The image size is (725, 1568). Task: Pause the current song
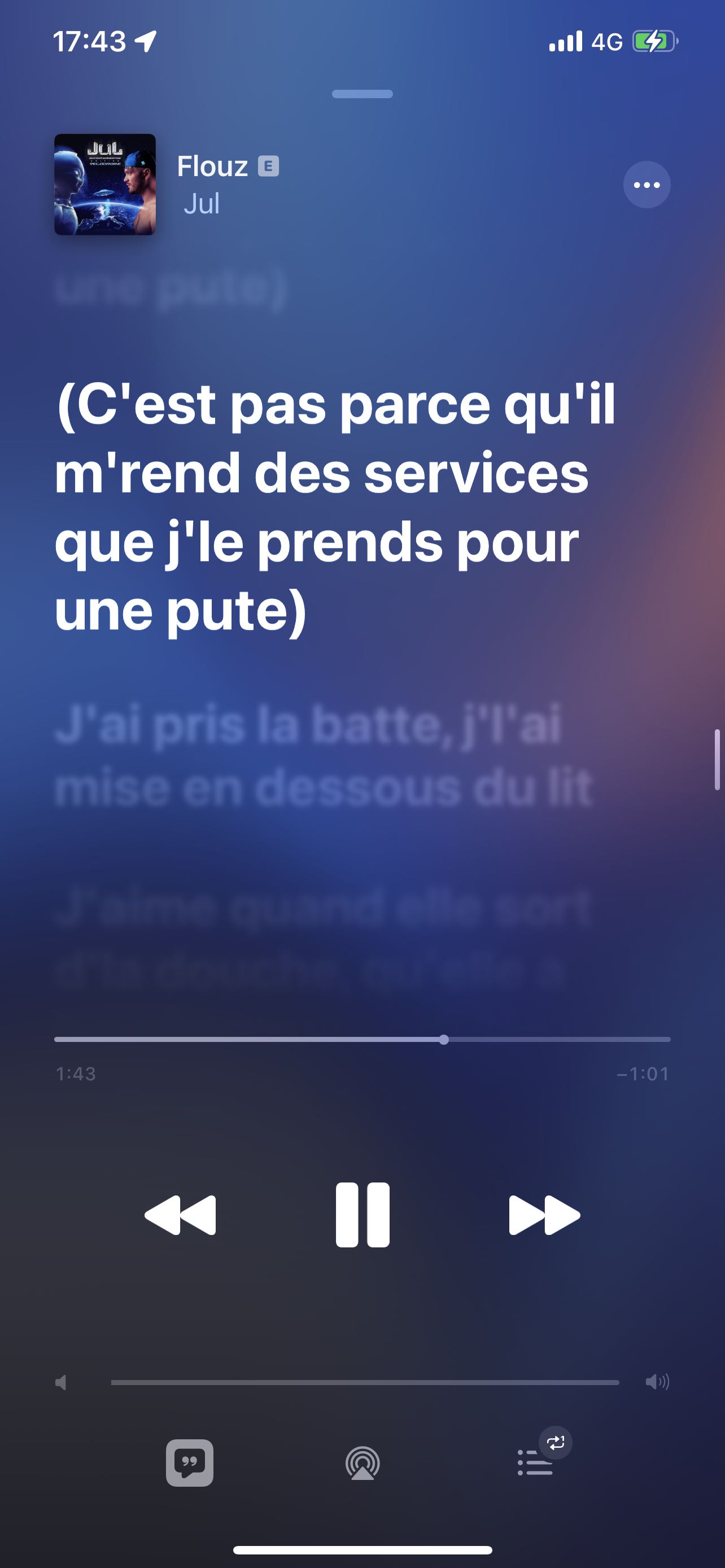click(x=362, y=1215)
